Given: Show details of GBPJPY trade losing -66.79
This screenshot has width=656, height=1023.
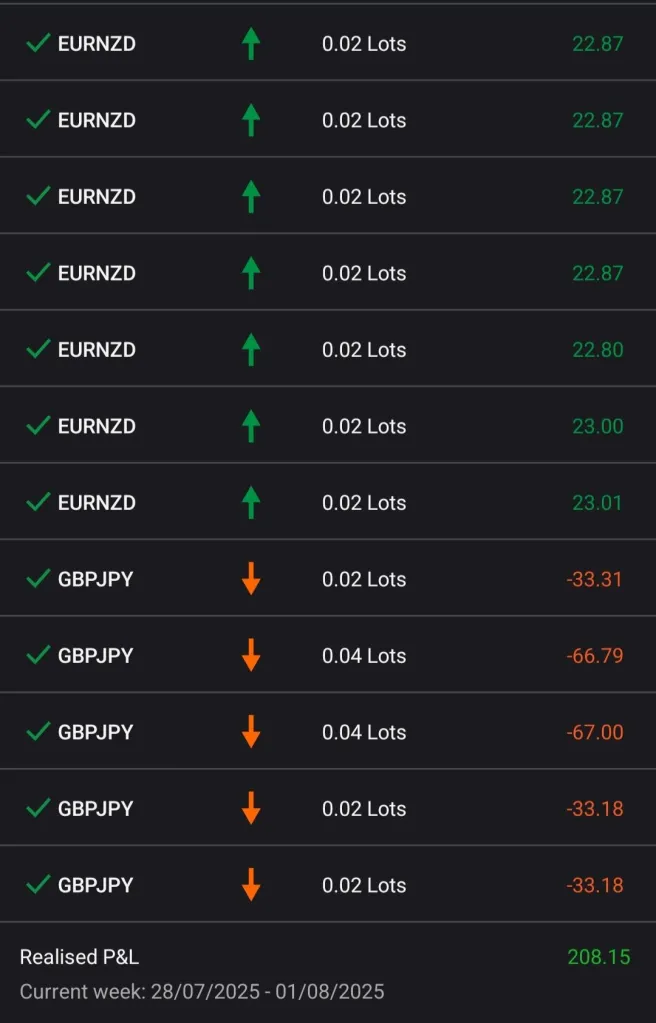Looking at the screenshot, I should [x=327, y=656].
